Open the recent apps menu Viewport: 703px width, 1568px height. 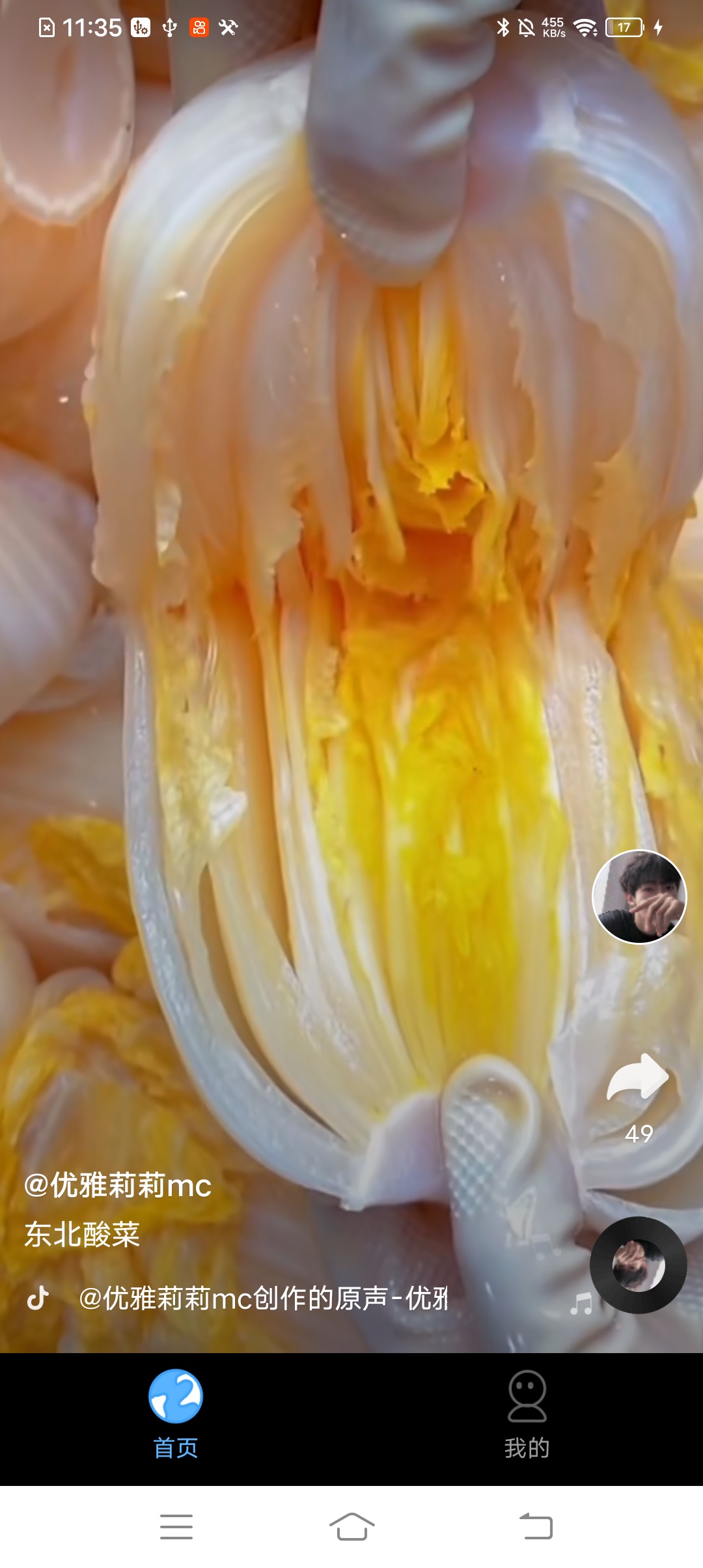[x=176, y=1526]
